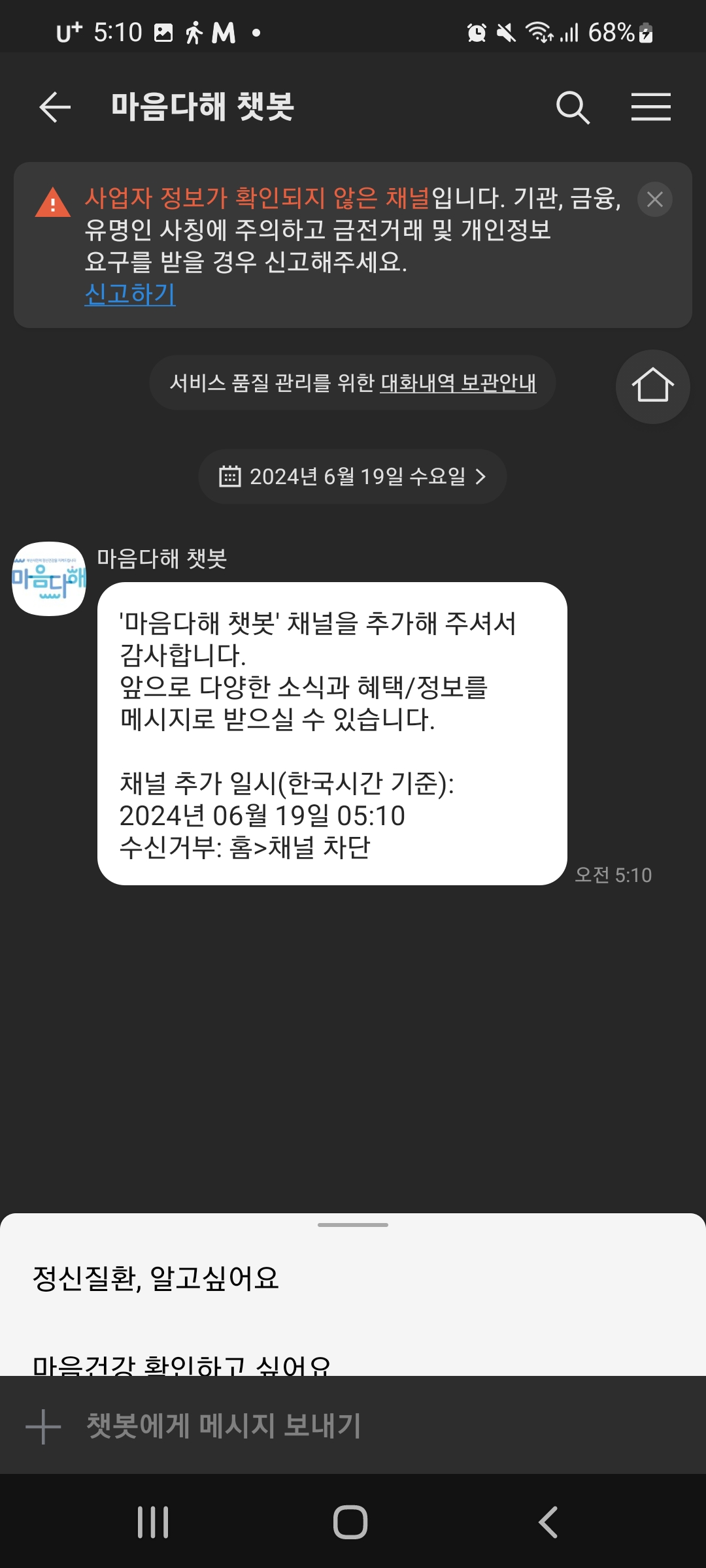Dismiss the unverified channel warning banner
The height and width of the screenshot is (1568, 706).
click(654, 199)
